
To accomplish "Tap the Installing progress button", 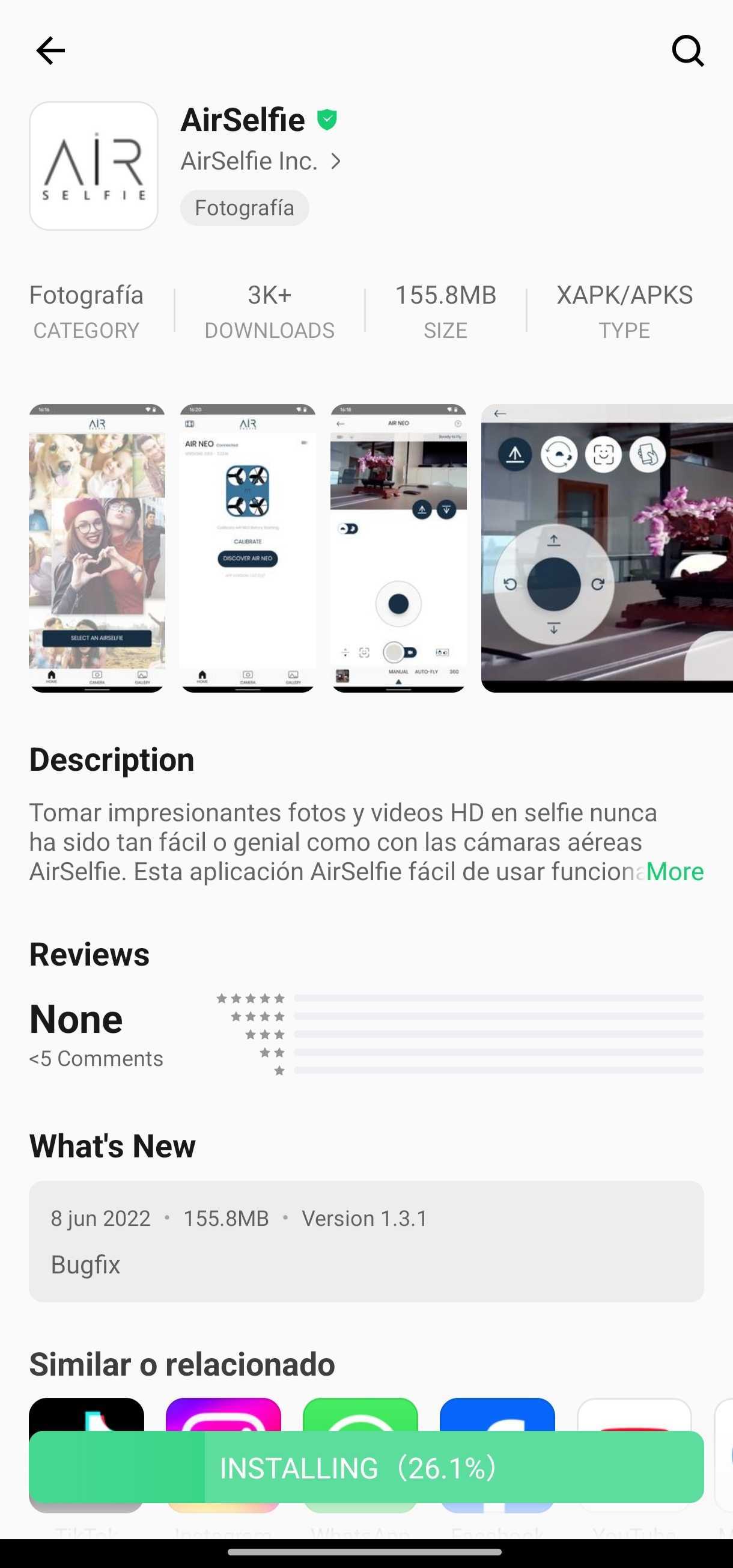I will [366, 1467].
